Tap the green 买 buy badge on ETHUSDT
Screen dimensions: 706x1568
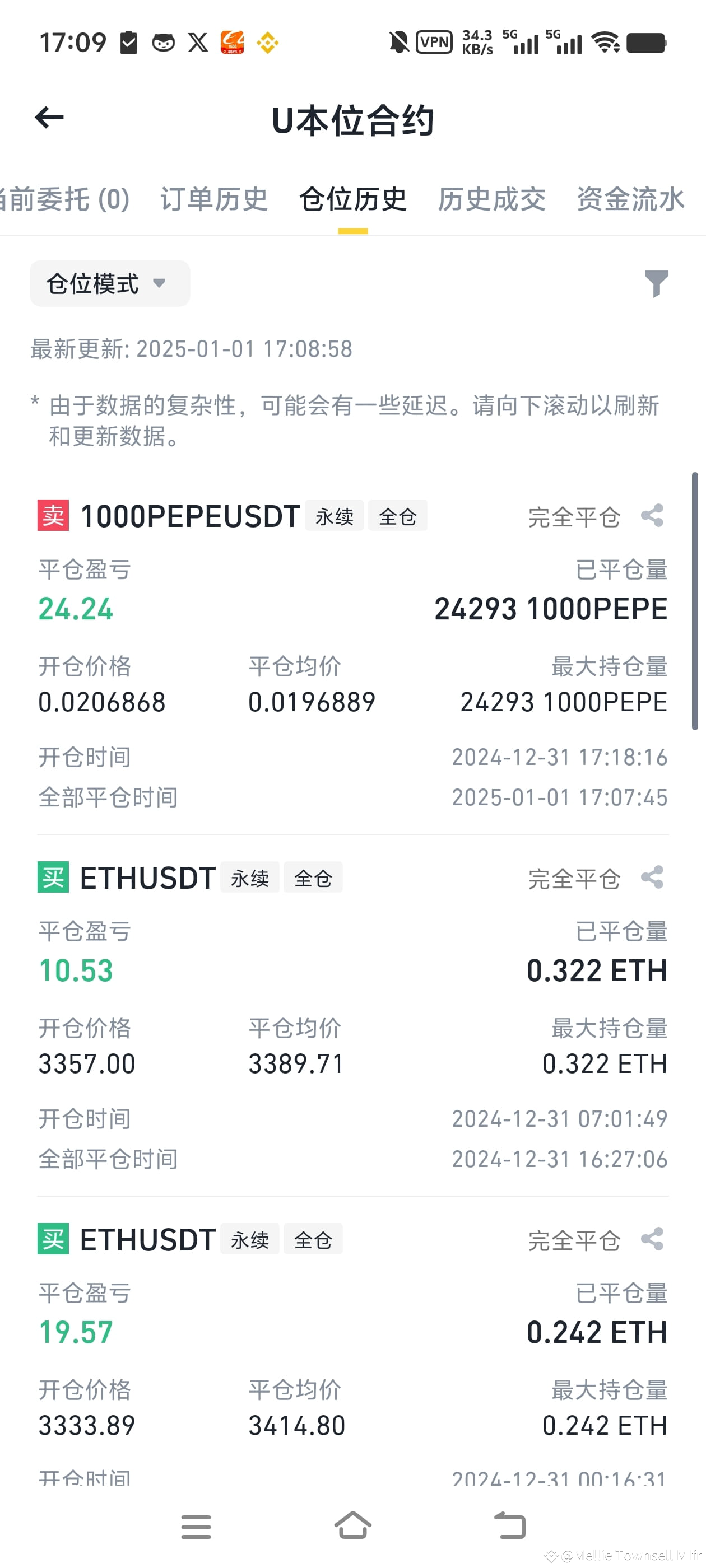pyautogui.click(x=54, y=877)
